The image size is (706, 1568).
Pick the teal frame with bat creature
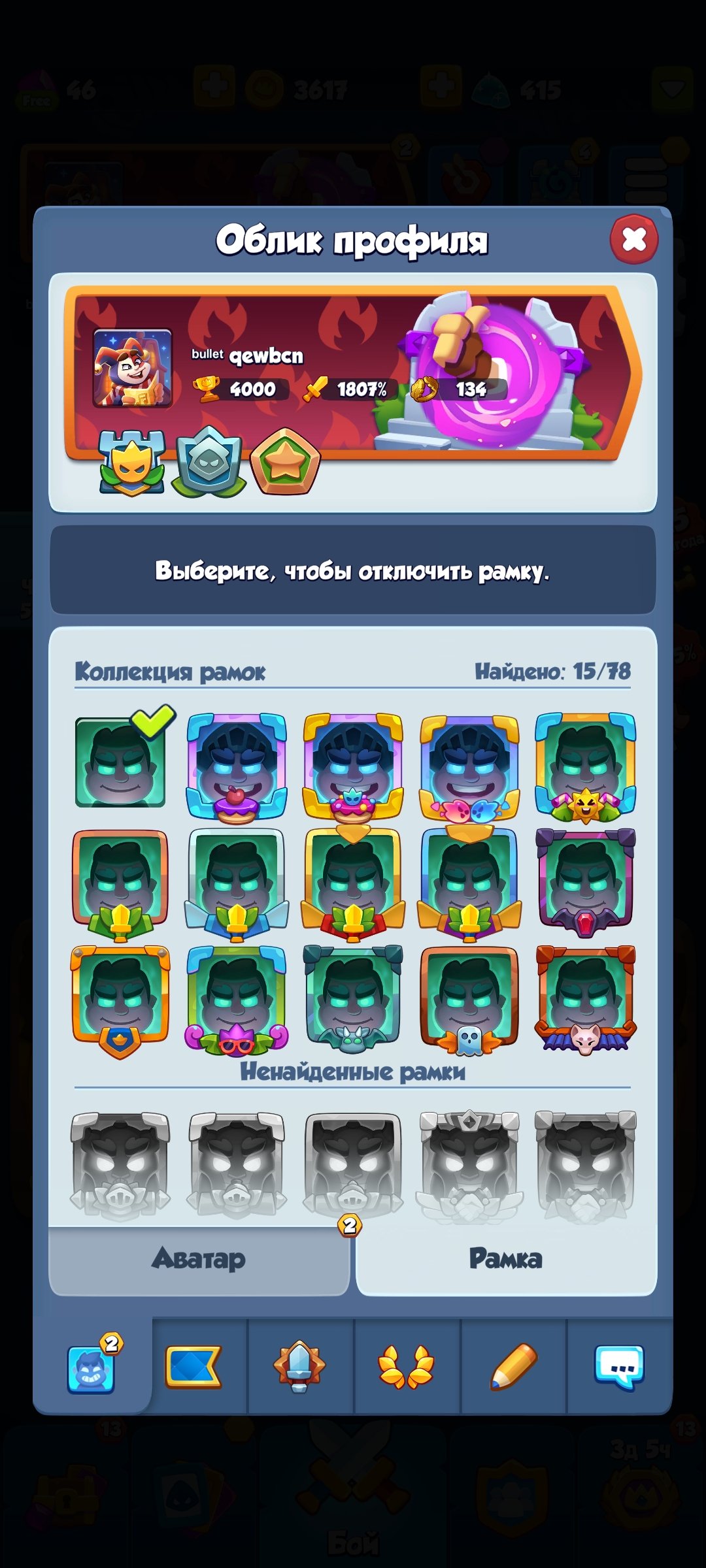(352, 998)
